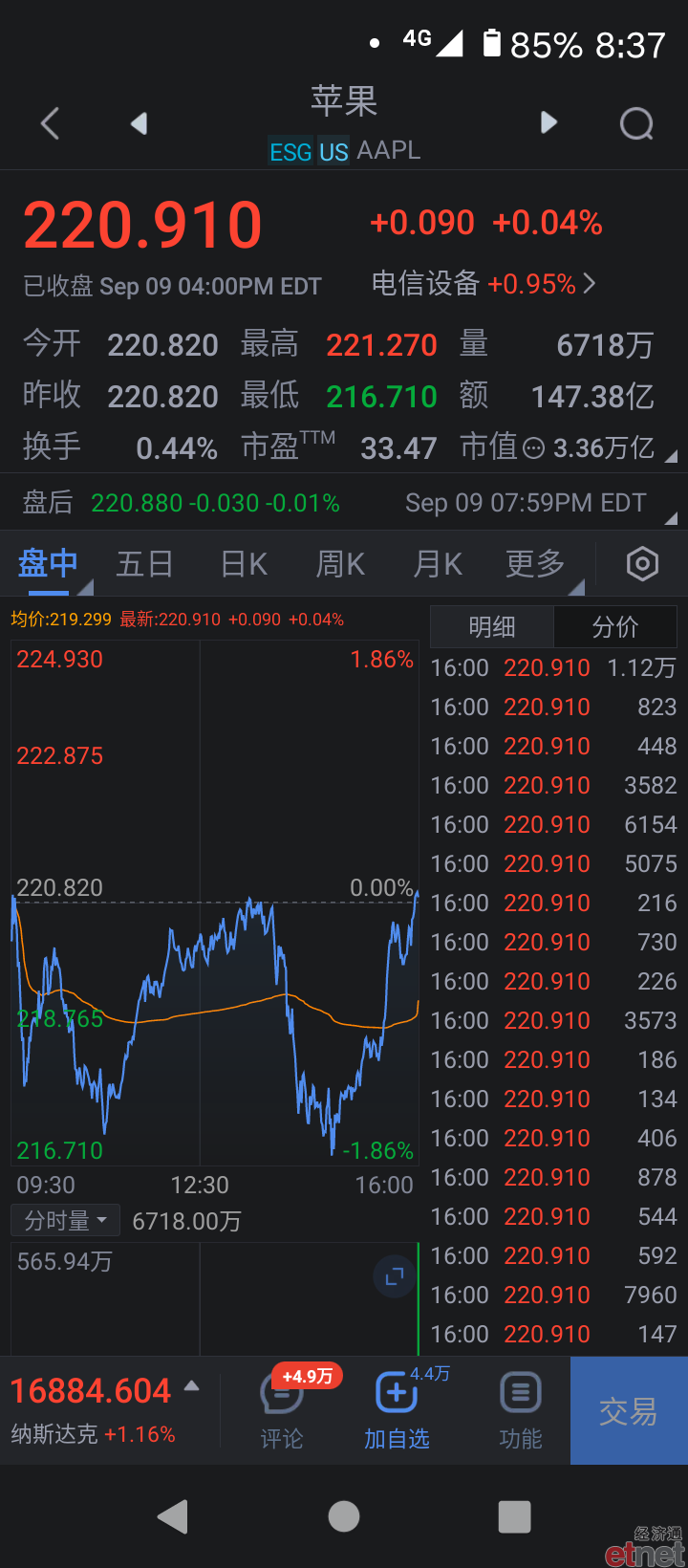Switch to the 明细 tab
The height and width of the screenshot is (1568, 688).
click(492, 627)
